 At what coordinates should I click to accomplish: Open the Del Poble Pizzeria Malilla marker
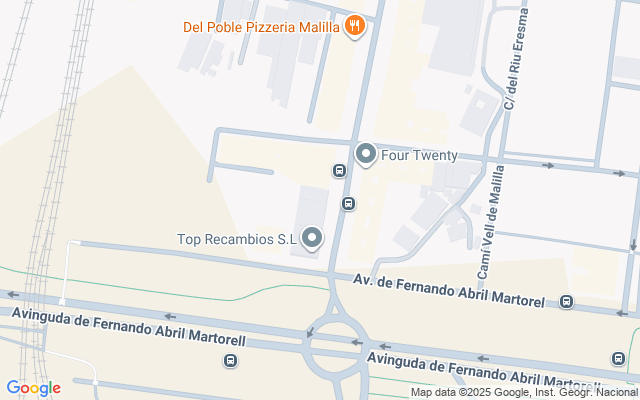click(x=352, y=26)
